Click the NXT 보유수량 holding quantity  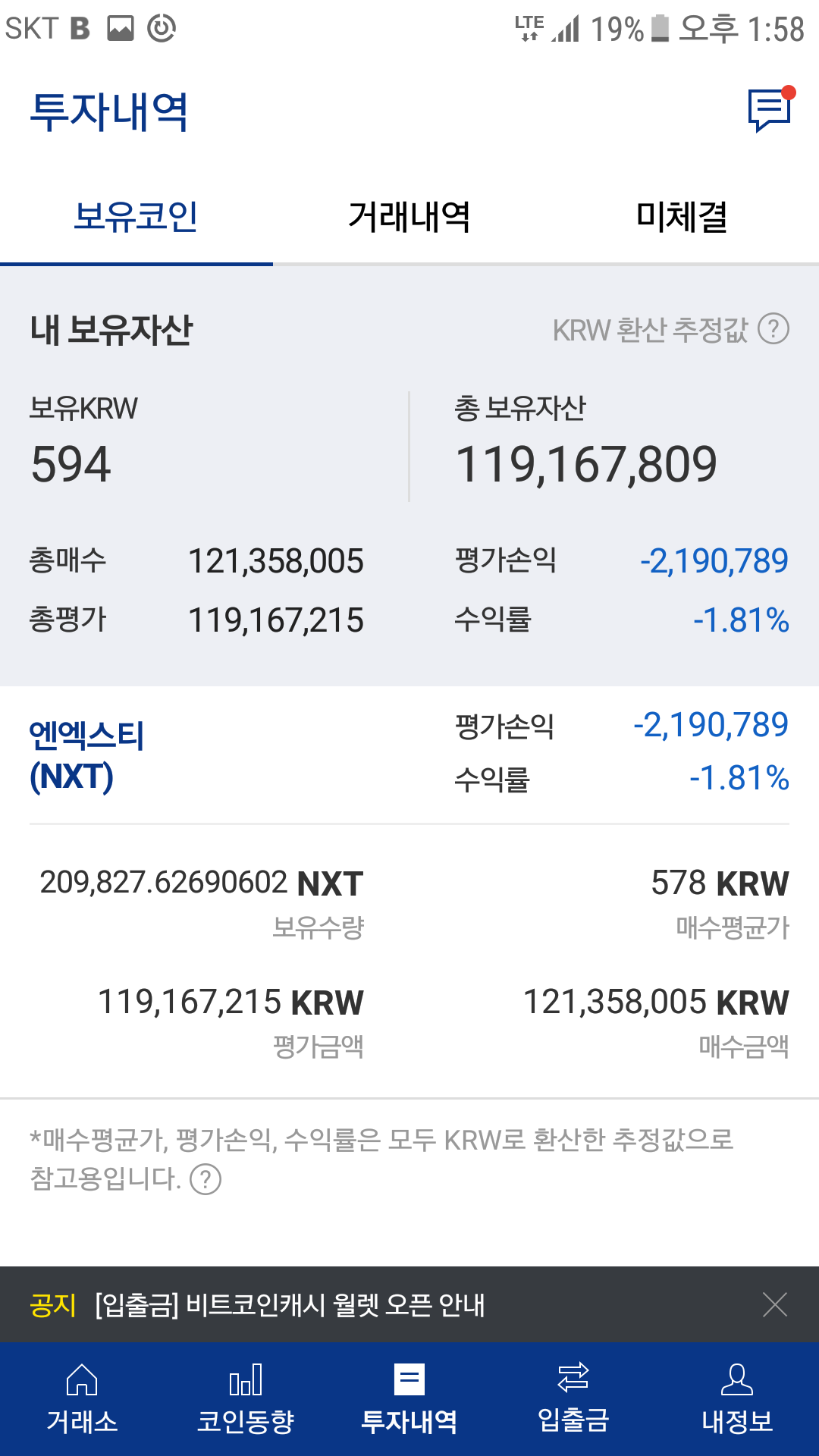pos(201,883)
